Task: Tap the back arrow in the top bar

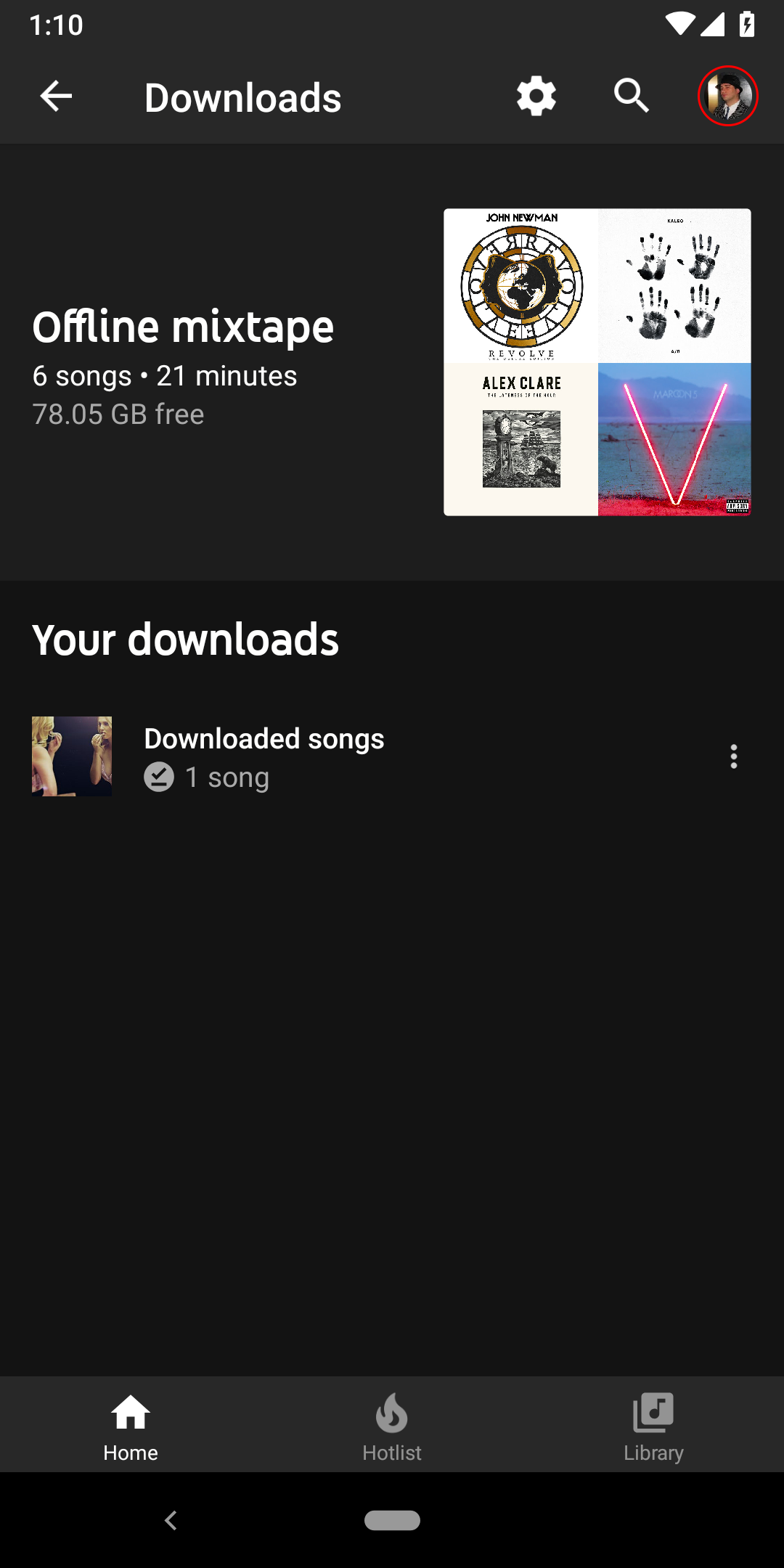Action: pyautogui.click(x=55, y=95)
